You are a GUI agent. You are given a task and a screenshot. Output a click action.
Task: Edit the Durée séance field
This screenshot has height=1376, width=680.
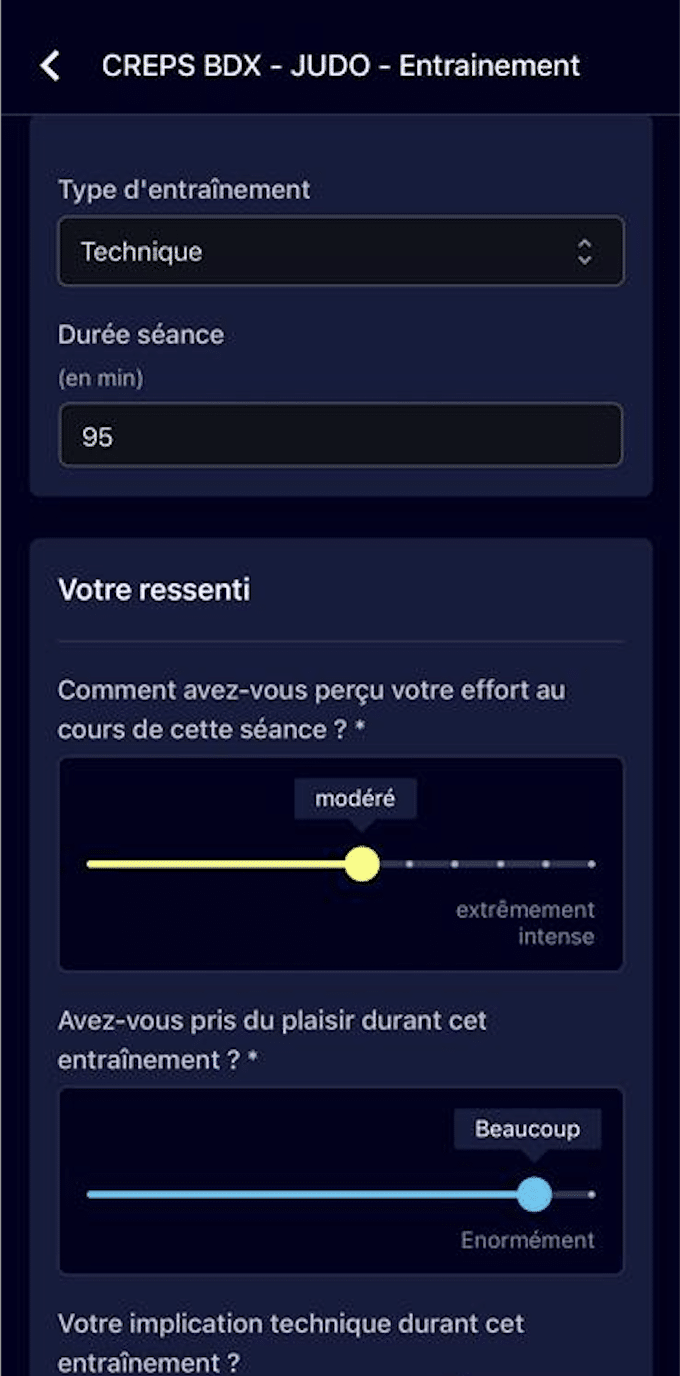[x=341, y=435]
